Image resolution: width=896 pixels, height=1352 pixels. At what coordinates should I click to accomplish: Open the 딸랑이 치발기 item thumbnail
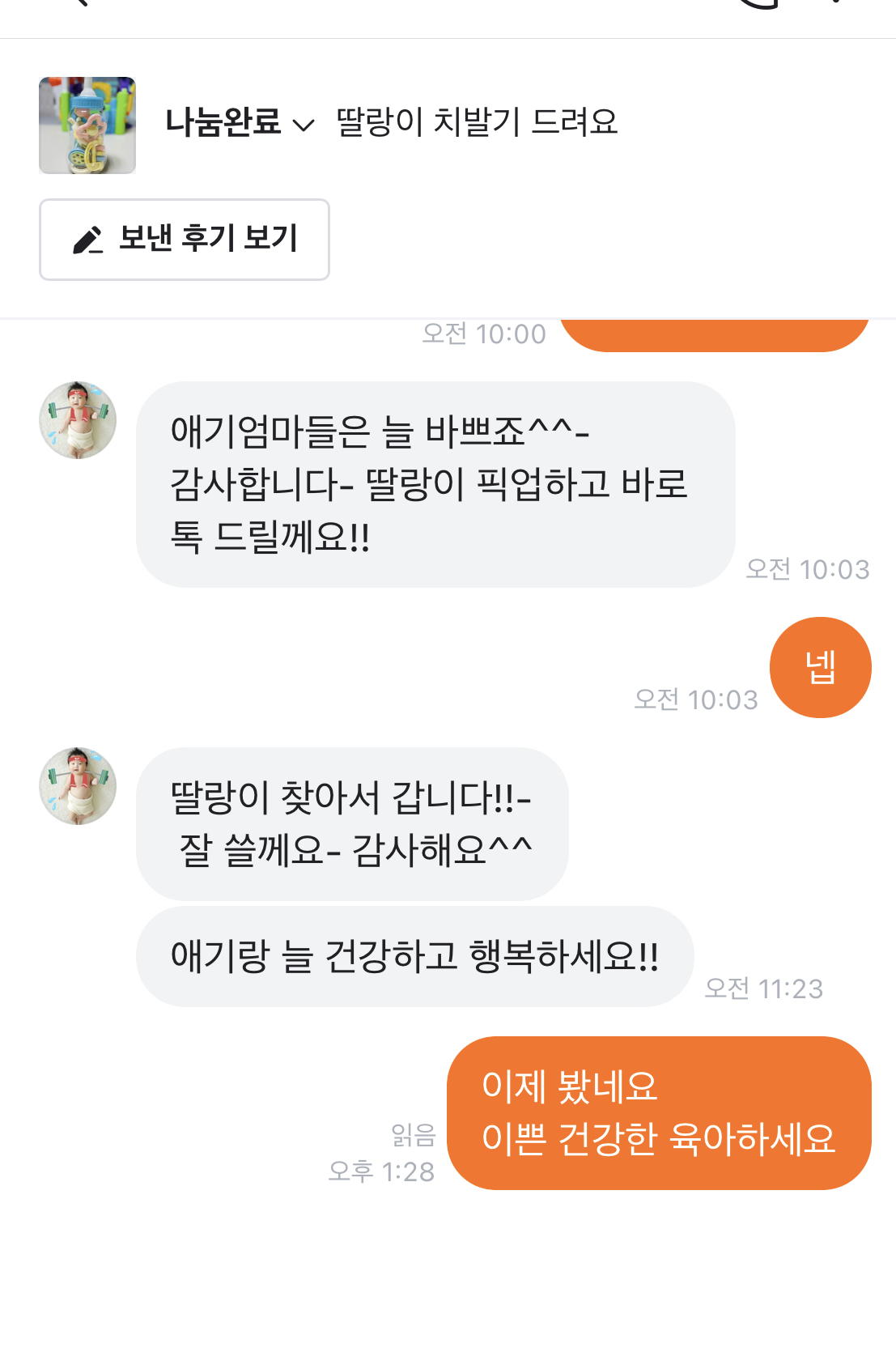87,125
